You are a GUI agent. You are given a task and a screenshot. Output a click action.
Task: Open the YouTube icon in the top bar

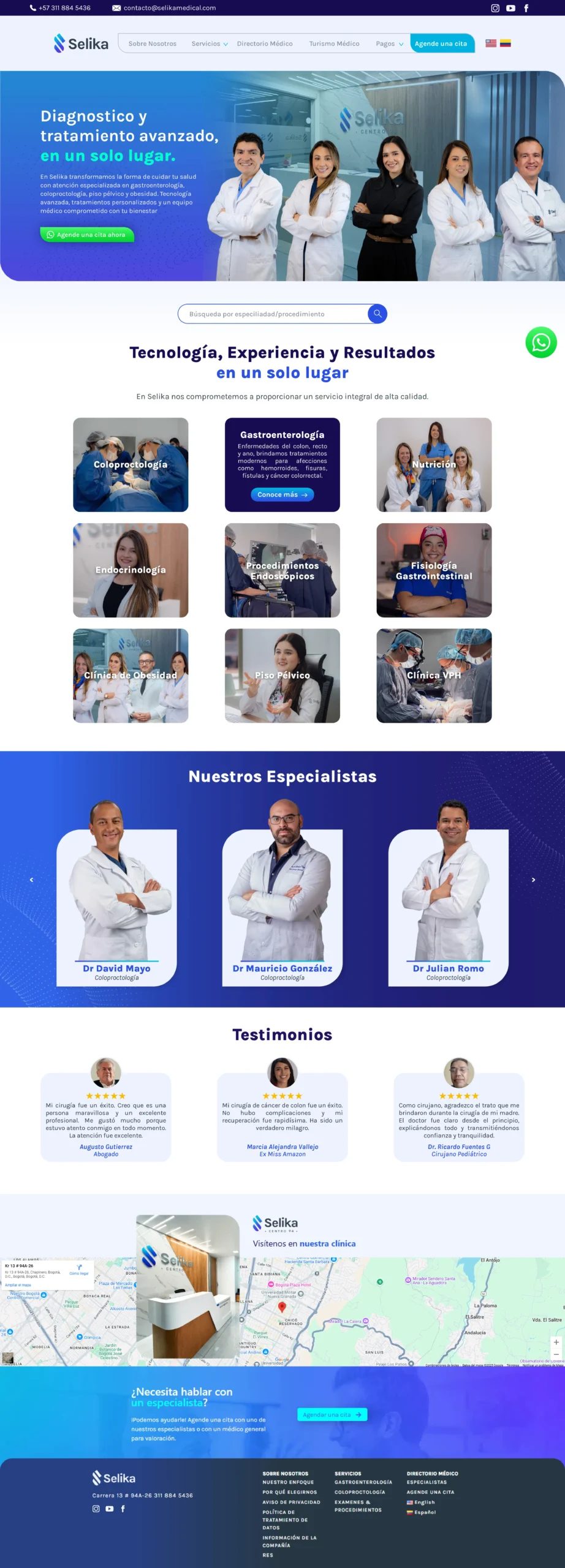click(x=510, y=8)
